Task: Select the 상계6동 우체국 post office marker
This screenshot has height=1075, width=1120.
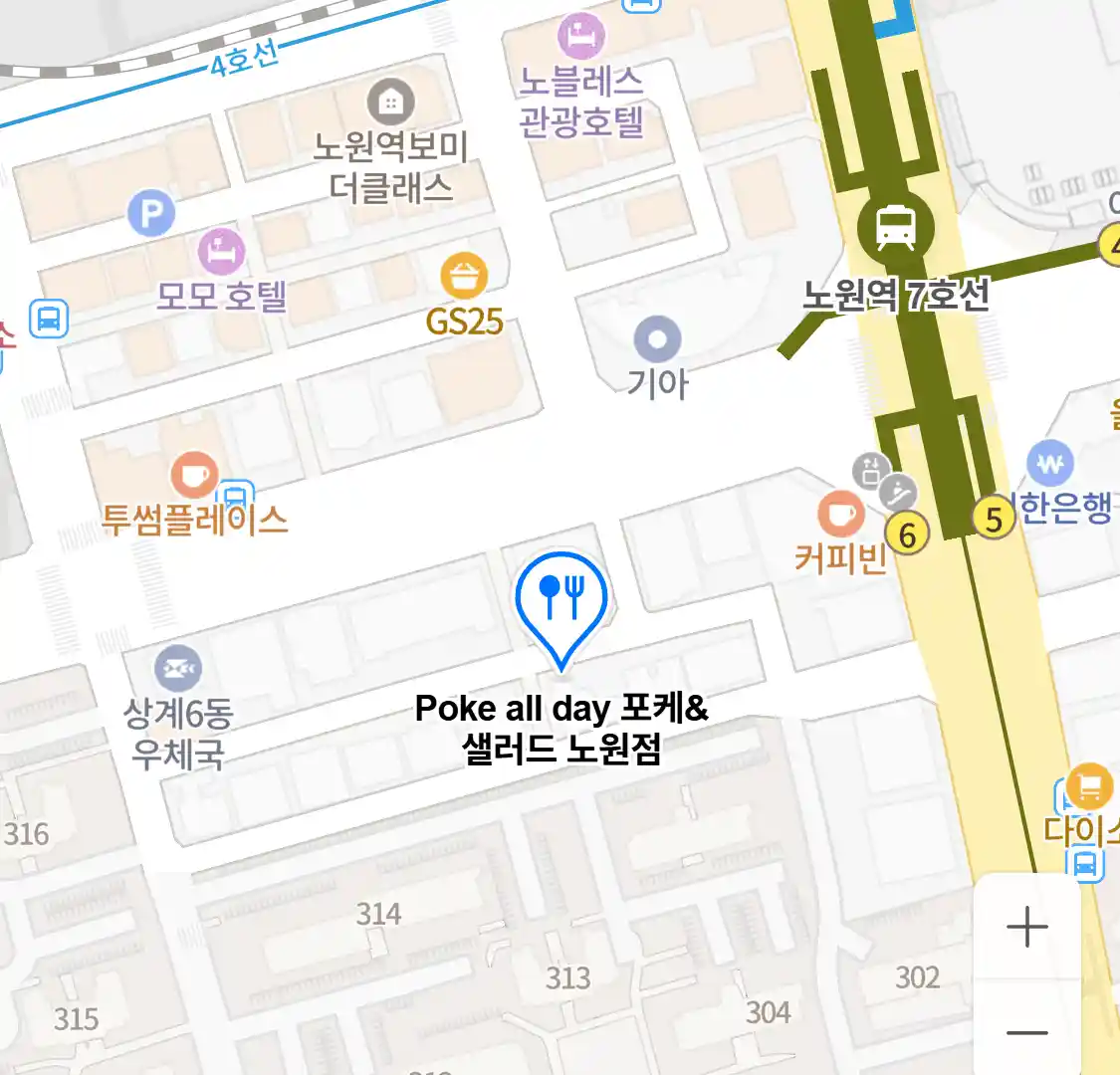Action: pos(178,668)
